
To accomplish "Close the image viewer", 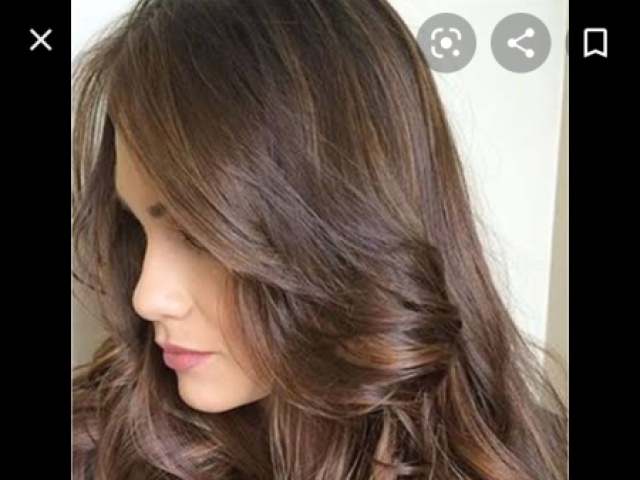I will (x=40, y=40).
